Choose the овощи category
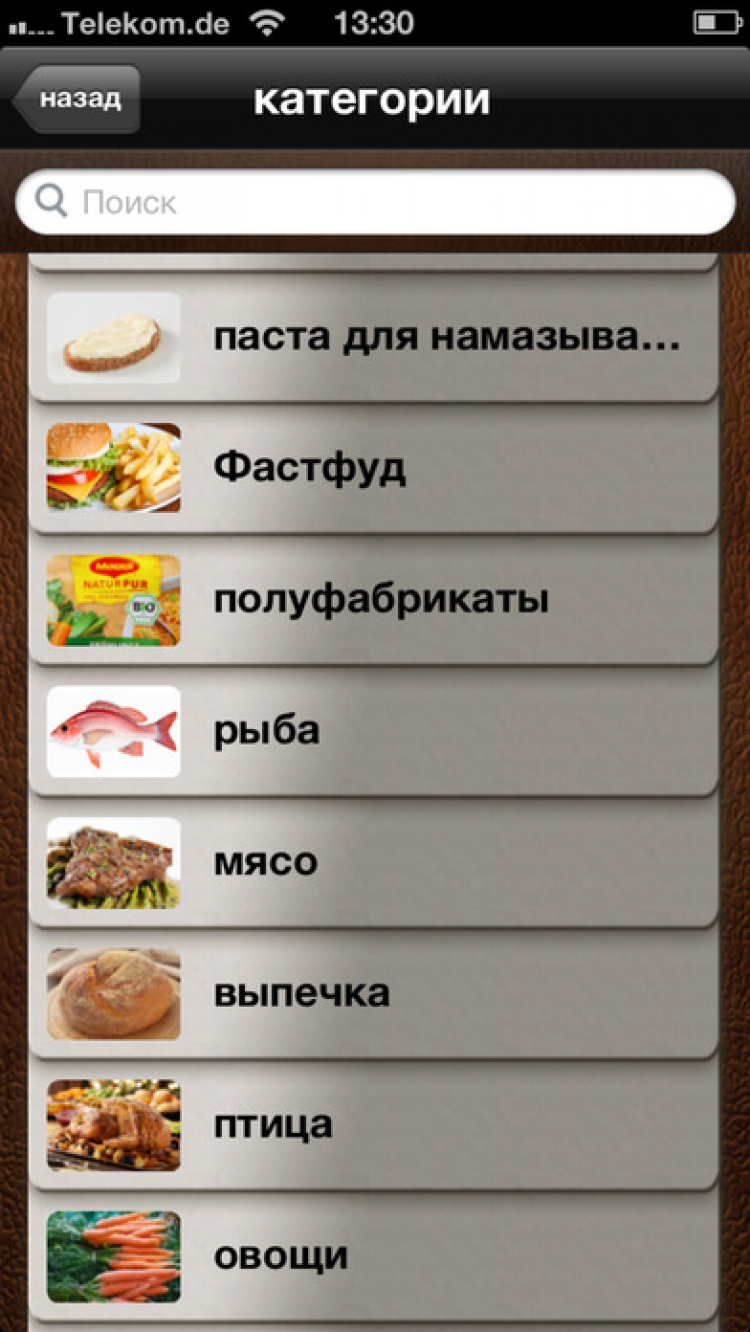 click(x=373, y=1256)
